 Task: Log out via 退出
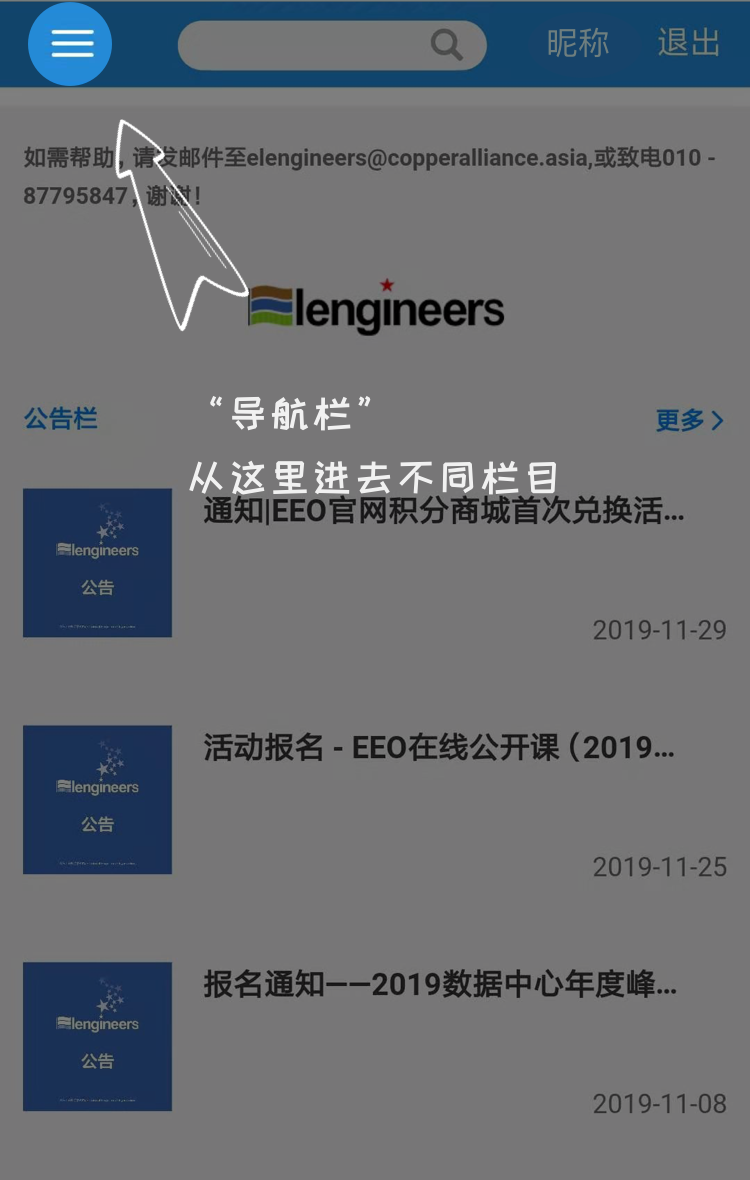(689, 43)
